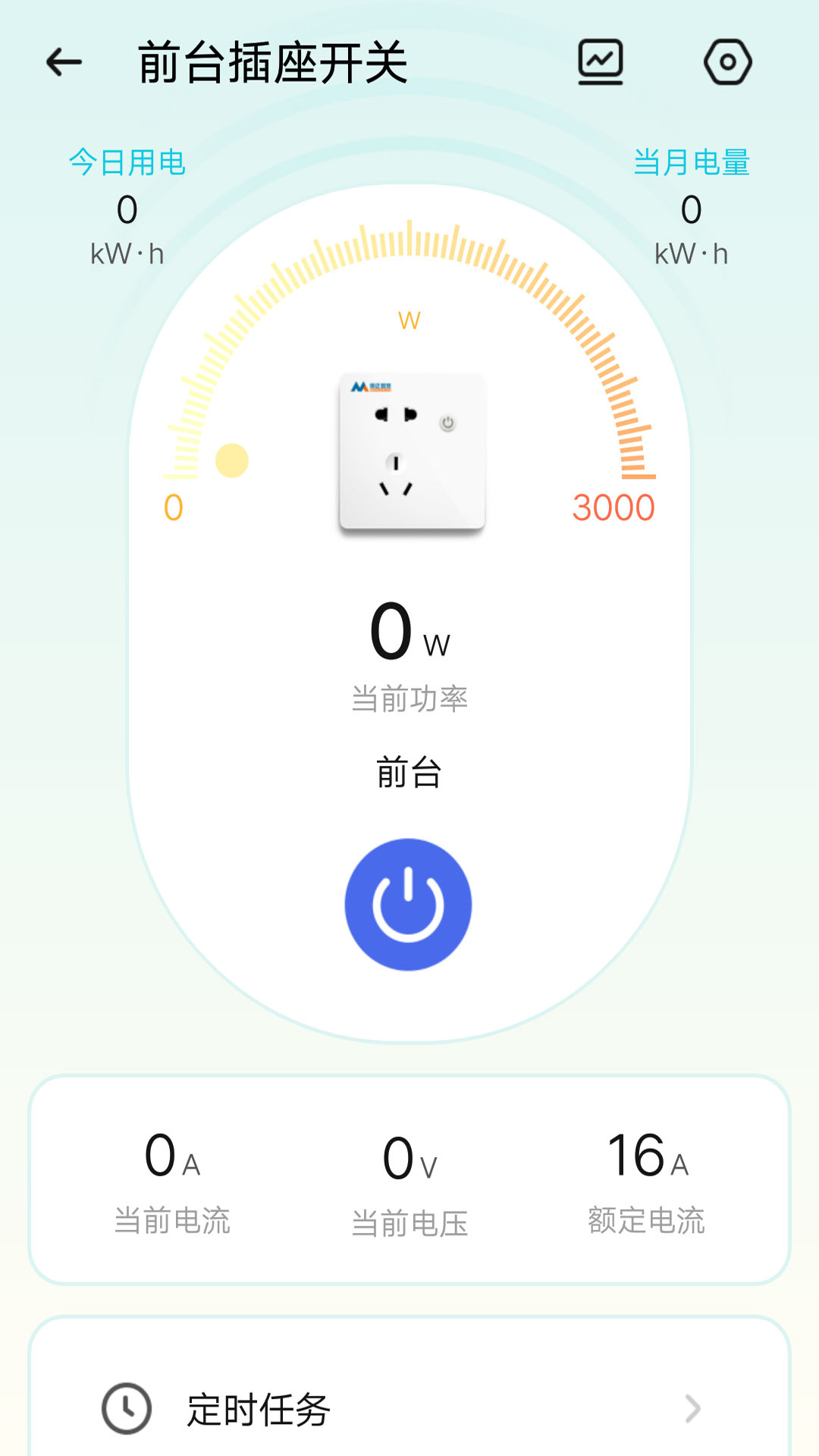Expand the current and voltage info card
Screen dimensions: 819x1456
point(409,1179)
